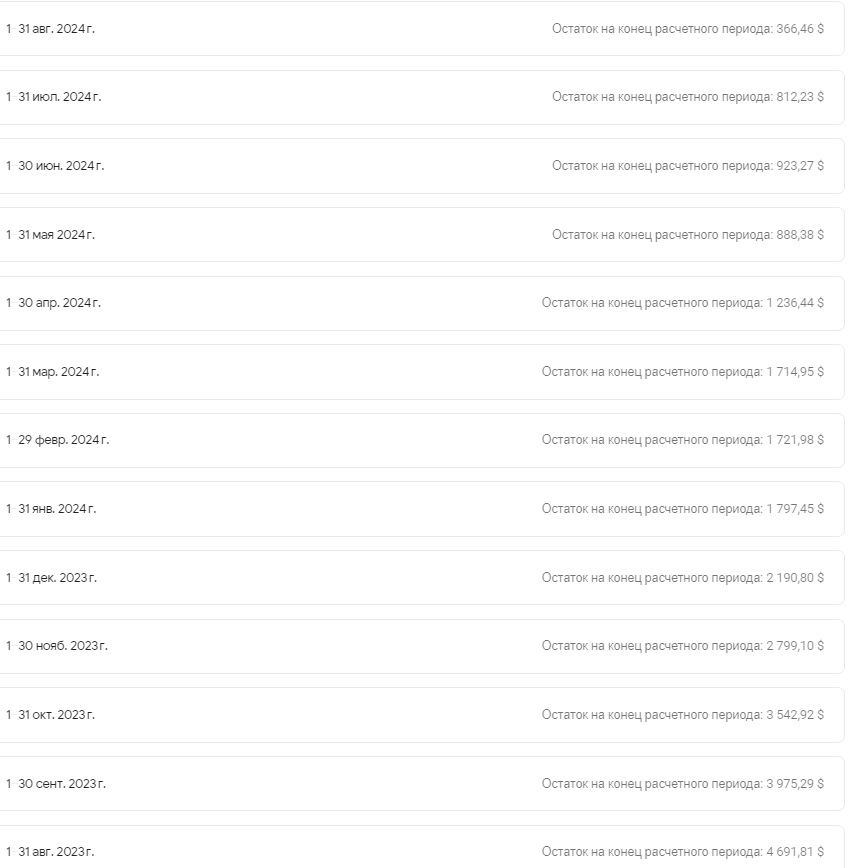Open the 1–30 нояб. 2023 statement
Screen dimensions: 850x868
pos(422,646)
